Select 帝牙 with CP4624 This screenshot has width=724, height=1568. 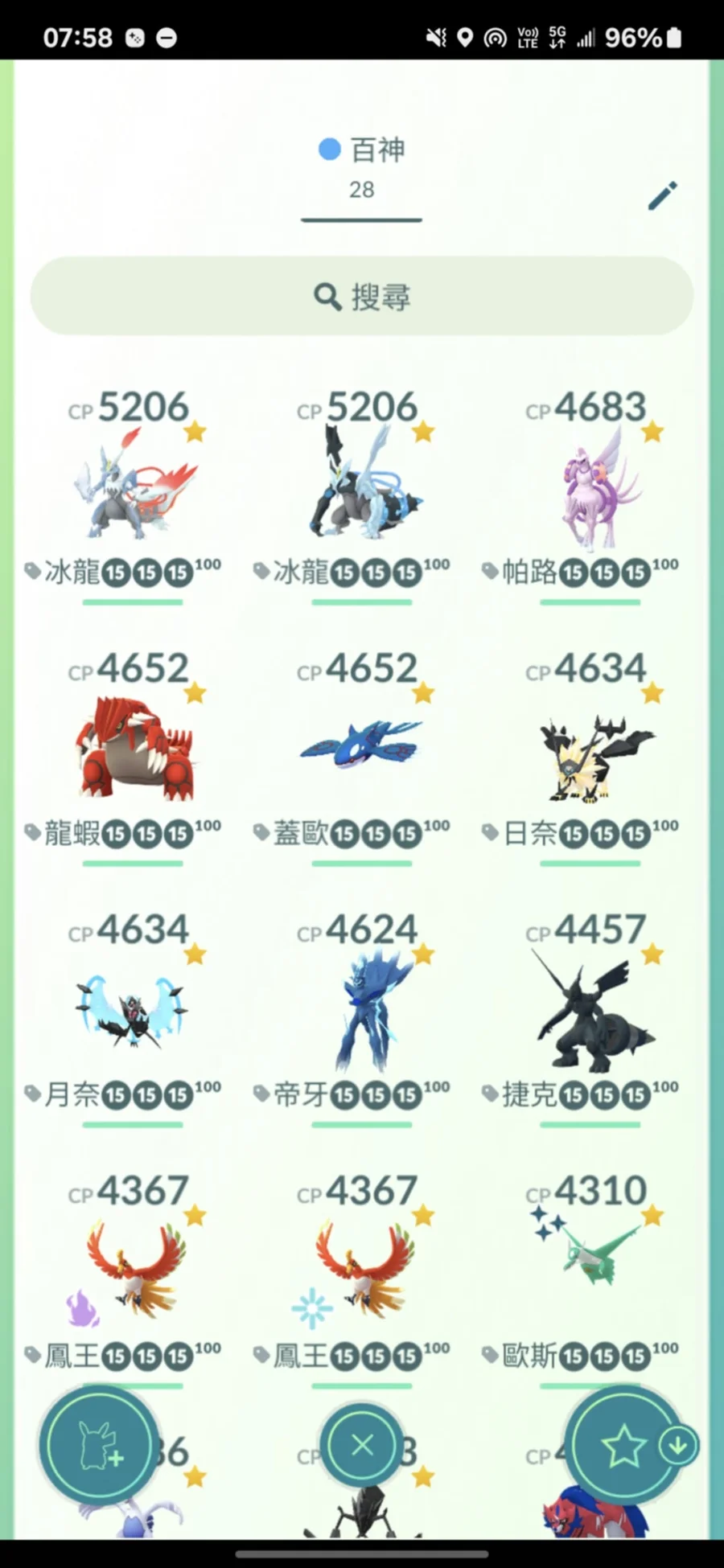point(362,1009)
